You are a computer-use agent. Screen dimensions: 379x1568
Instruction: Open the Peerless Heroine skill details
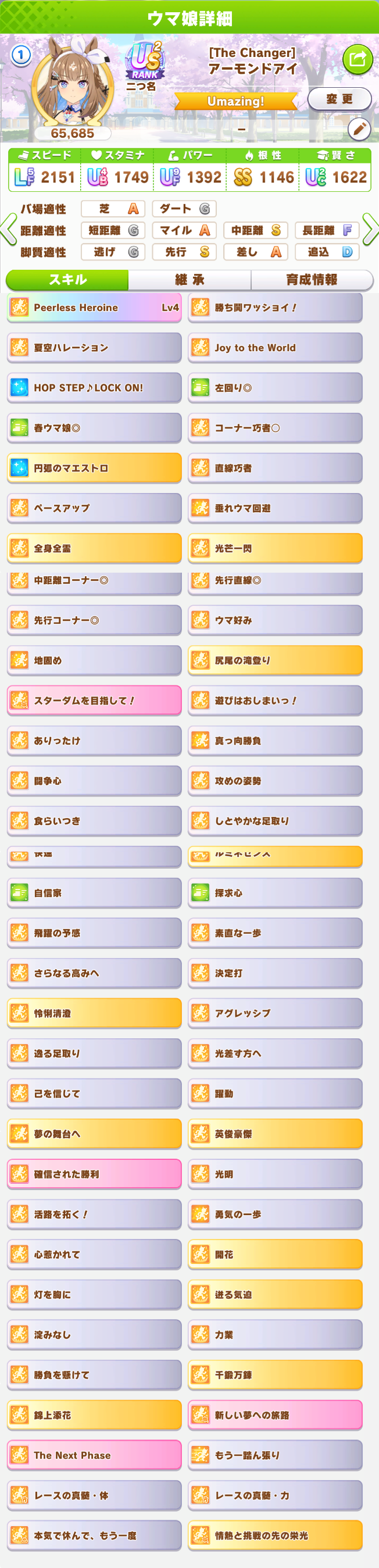(94, 308)
